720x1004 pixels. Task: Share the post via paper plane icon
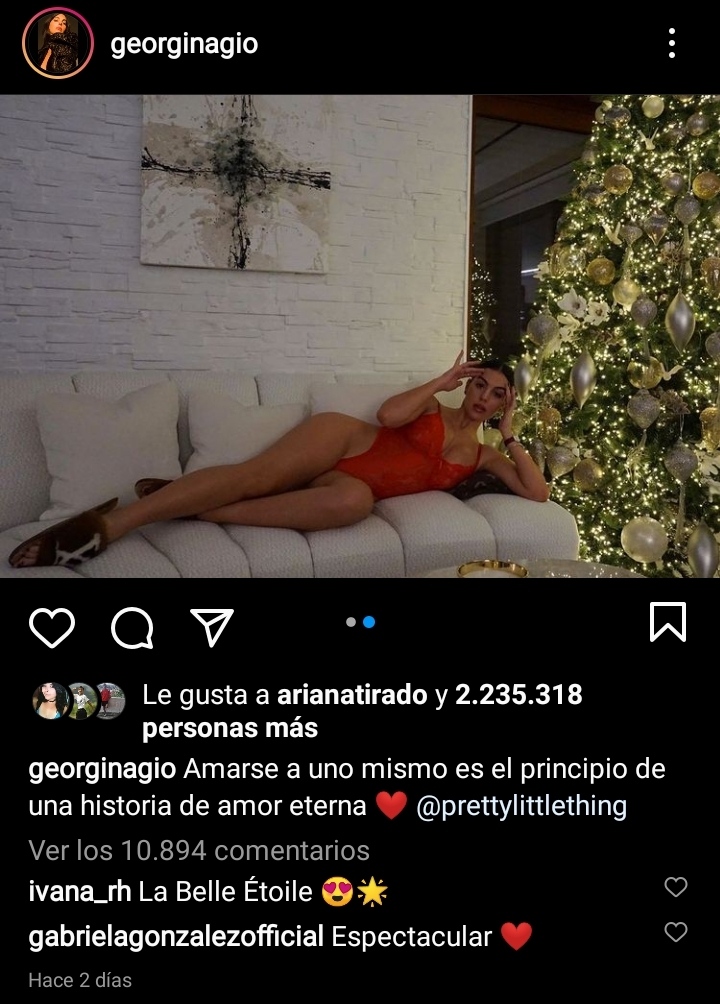coord(212,626)
